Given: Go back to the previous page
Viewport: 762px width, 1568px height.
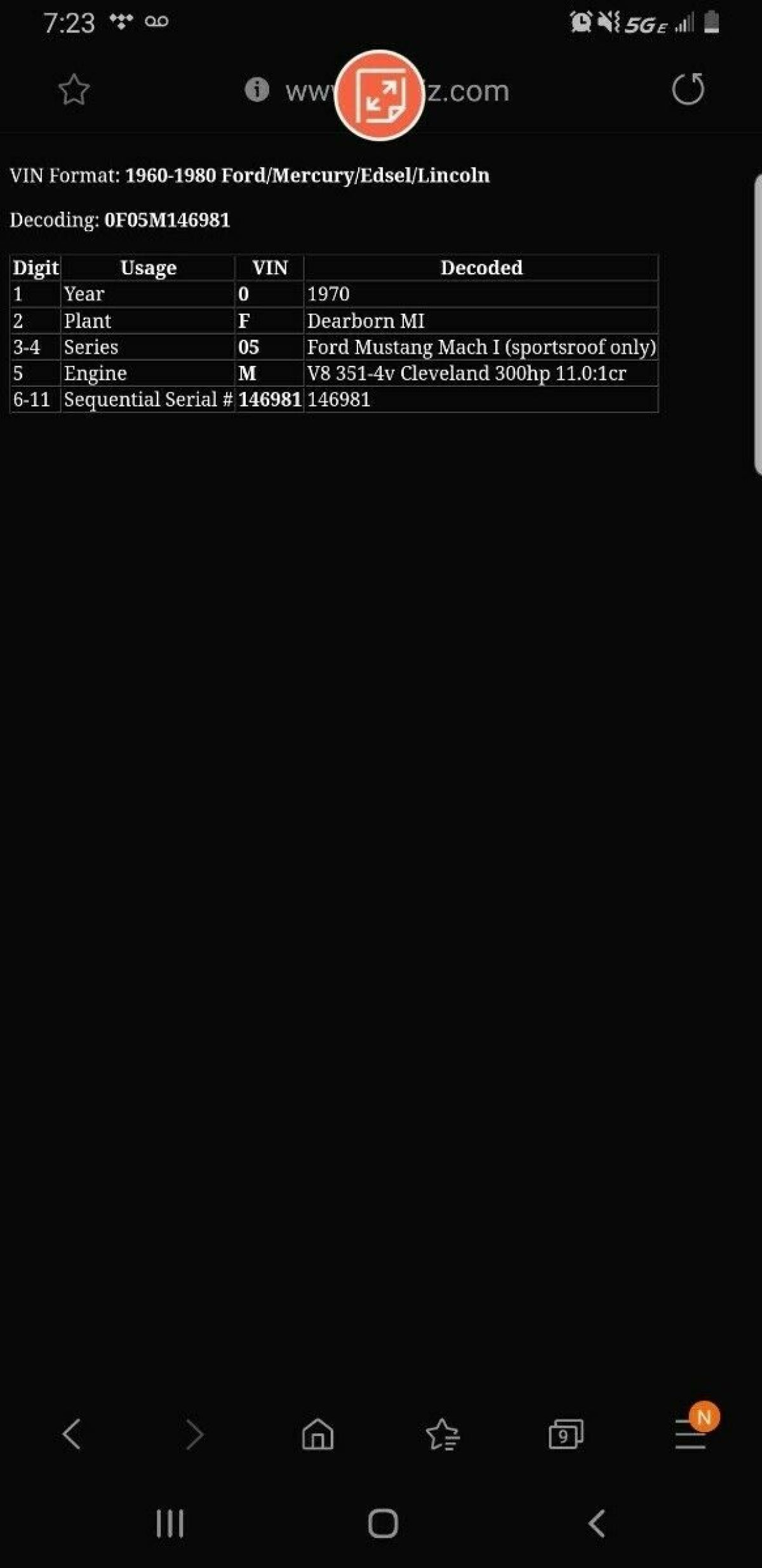Looking at the screenshot, I should click(x=71, y=1434).
